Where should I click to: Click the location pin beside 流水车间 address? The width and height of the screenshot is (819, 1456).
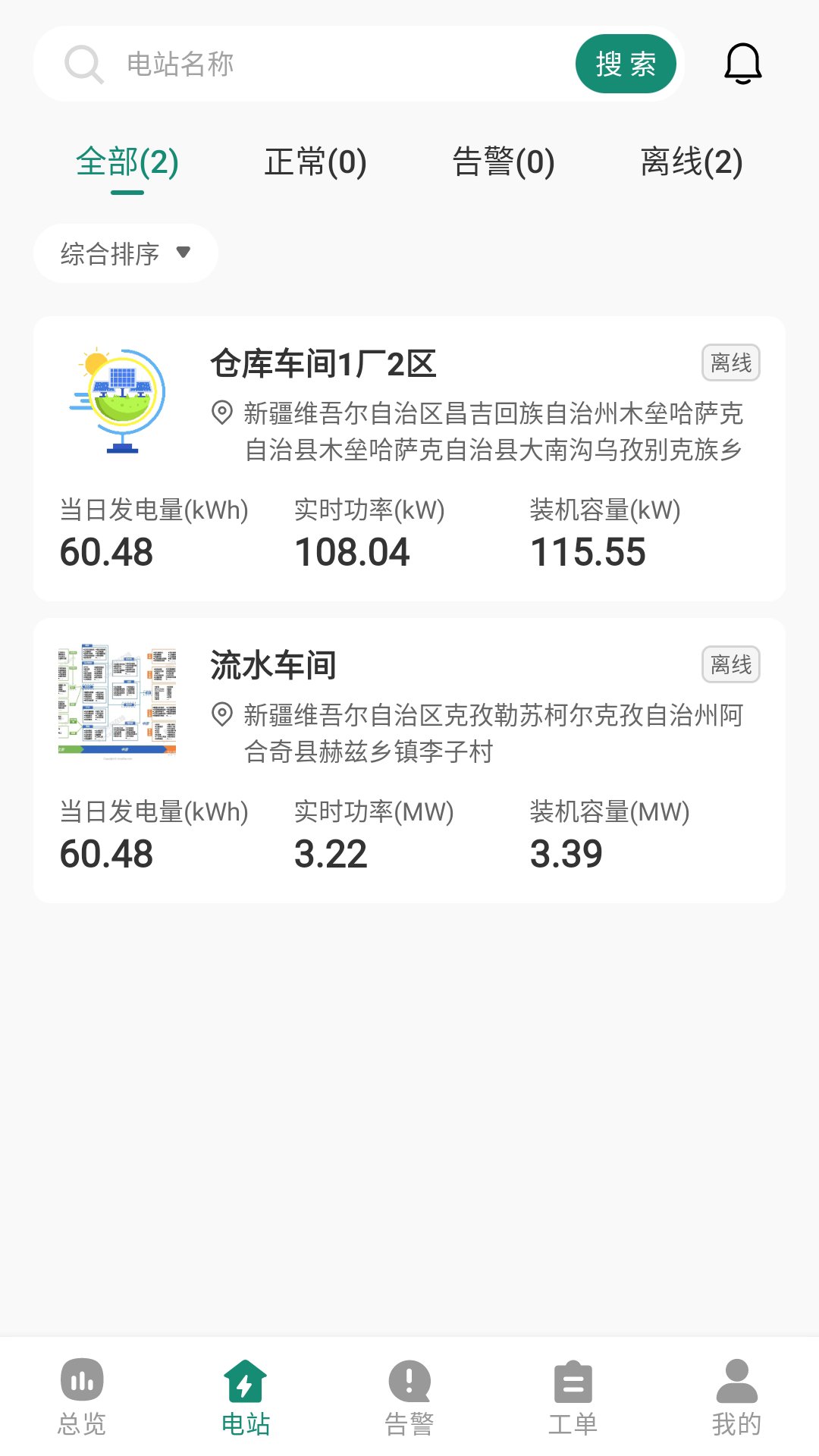pos(221,716)
